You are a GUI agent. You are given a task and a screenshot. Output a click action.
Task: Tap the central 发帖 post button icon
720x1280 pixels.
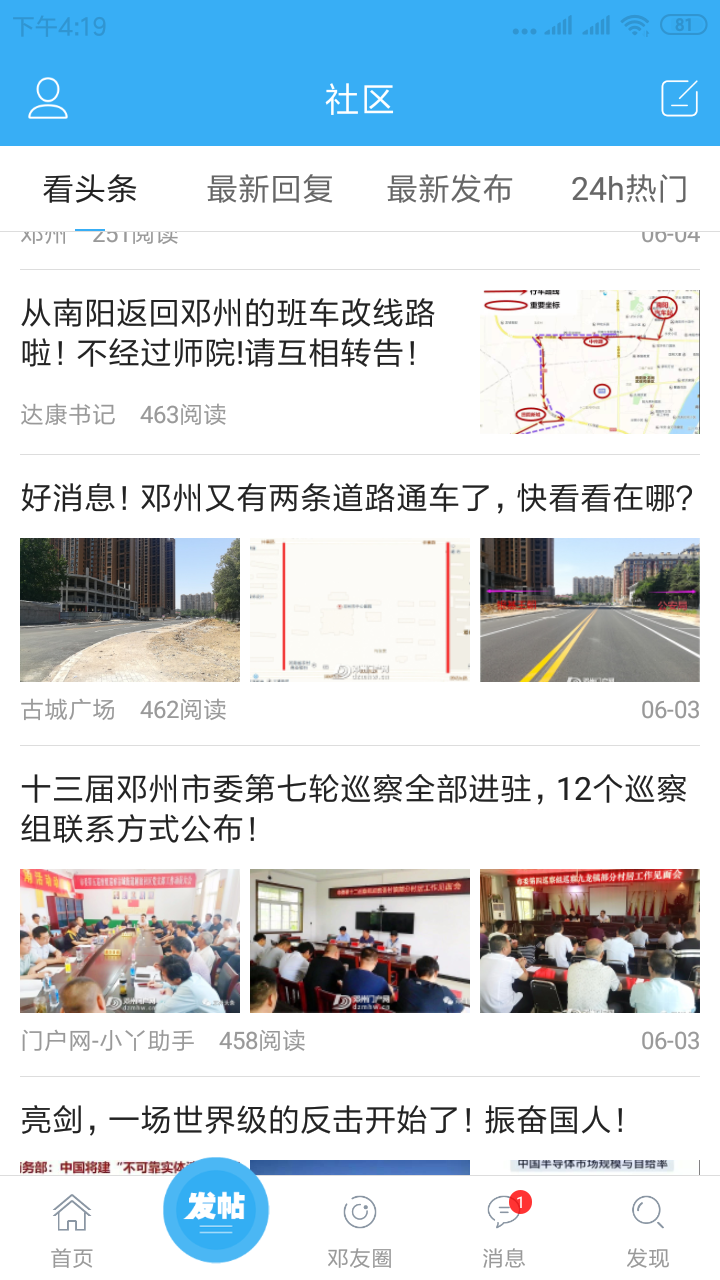(x=215, y=1208)
